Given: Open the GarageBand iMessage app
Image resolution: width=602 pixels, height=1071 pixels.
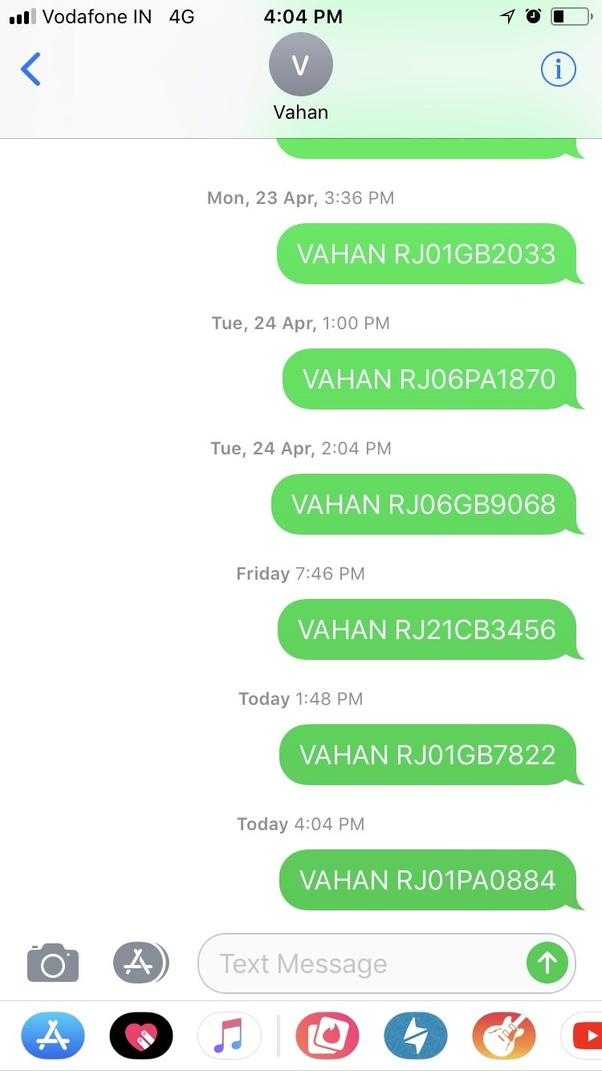Looking at the screenshot, I should [504, 1035].
